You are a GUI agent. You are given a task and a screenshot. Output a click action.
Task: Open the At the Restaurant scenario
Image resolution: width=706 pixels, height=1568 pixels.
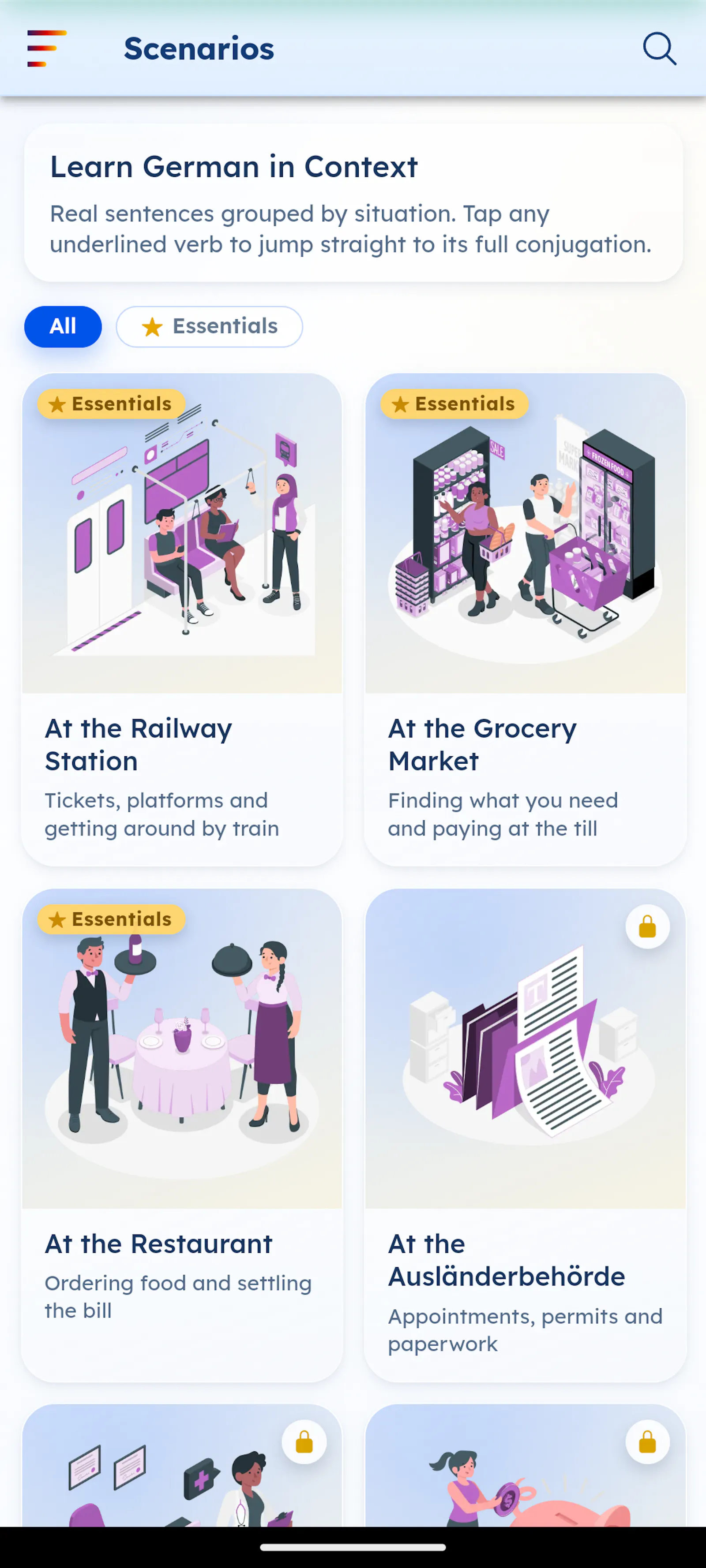click(x=182, y=1135)
